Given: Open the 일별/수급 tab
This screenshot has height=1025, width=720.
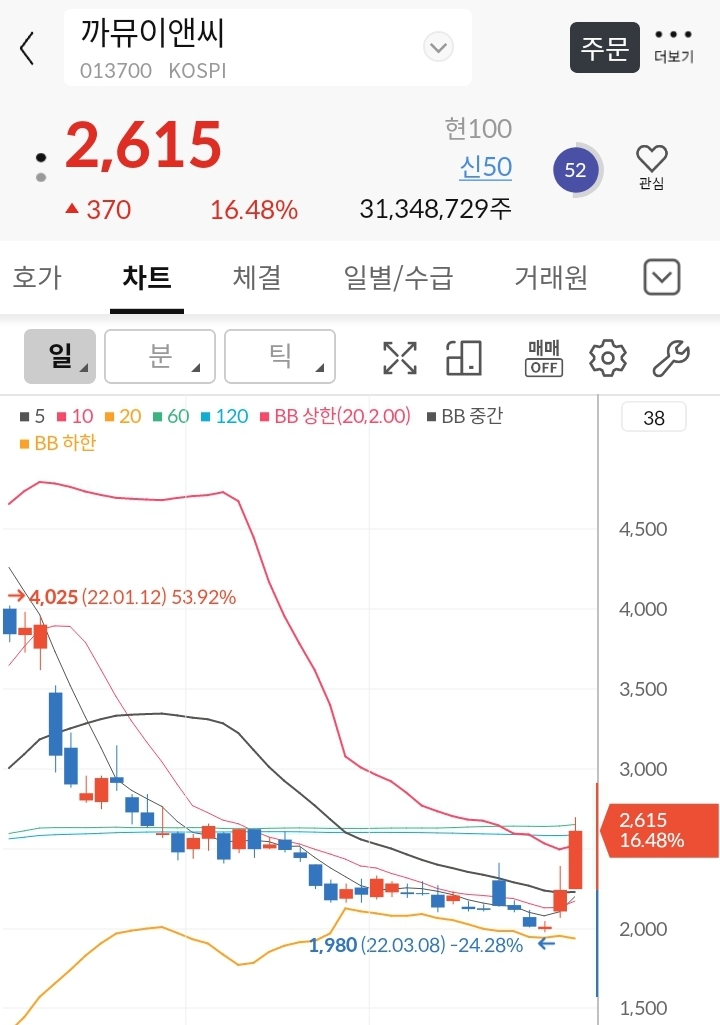Looking at the screenshot, I should pyautogui.click(x=397, y=277).
